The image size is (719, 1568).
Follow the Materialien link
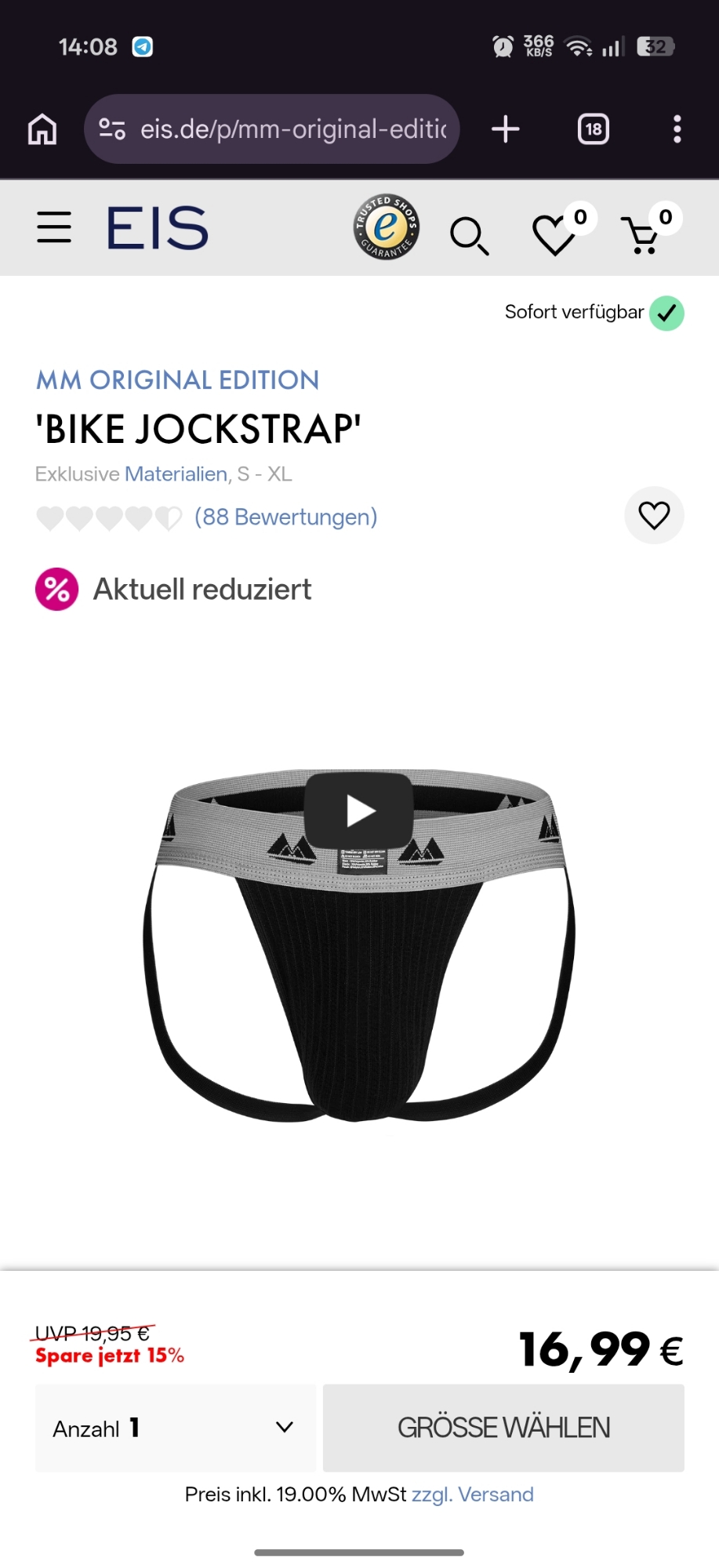(176, 474)
